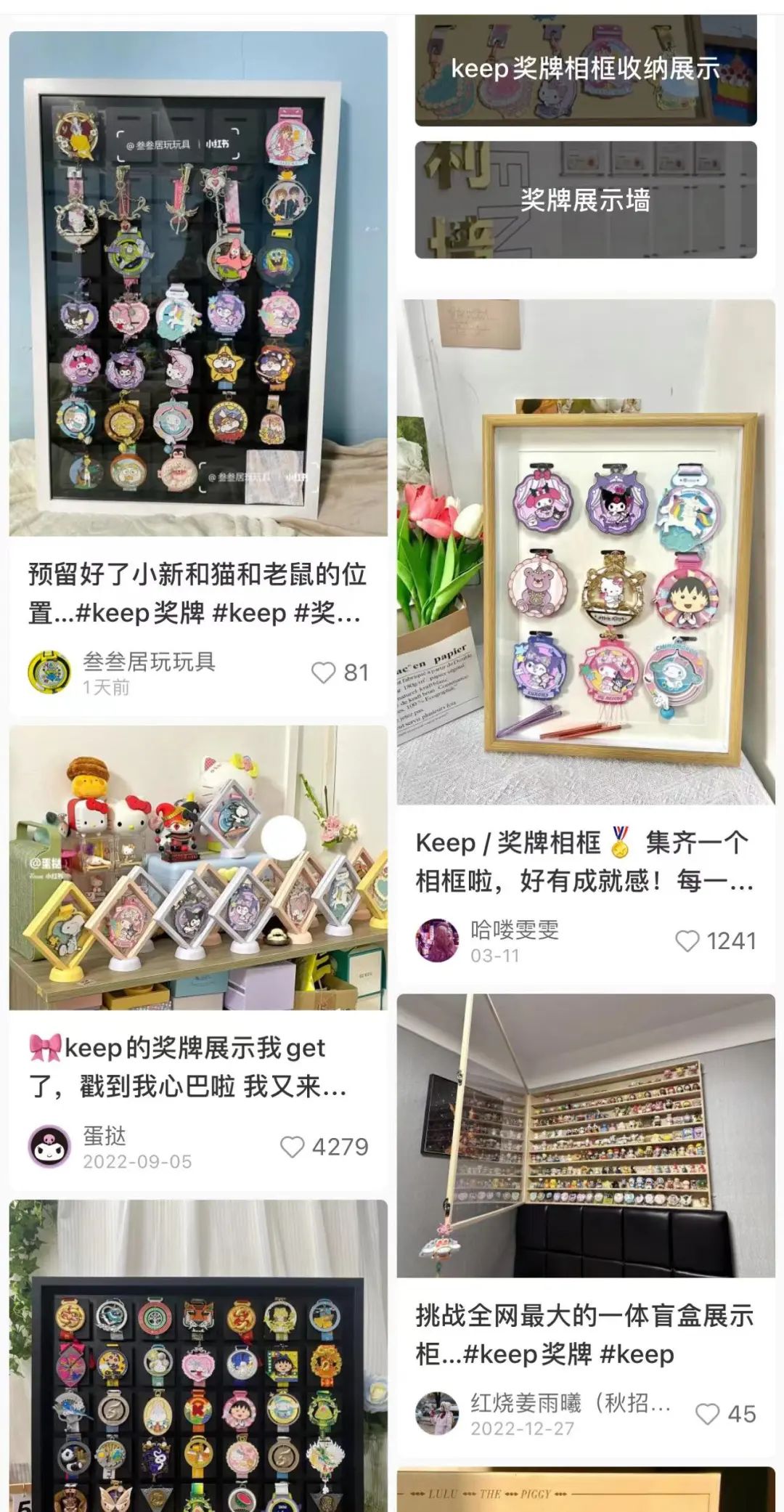Like the post by 蛋挞

click(x=293, y=1147)
